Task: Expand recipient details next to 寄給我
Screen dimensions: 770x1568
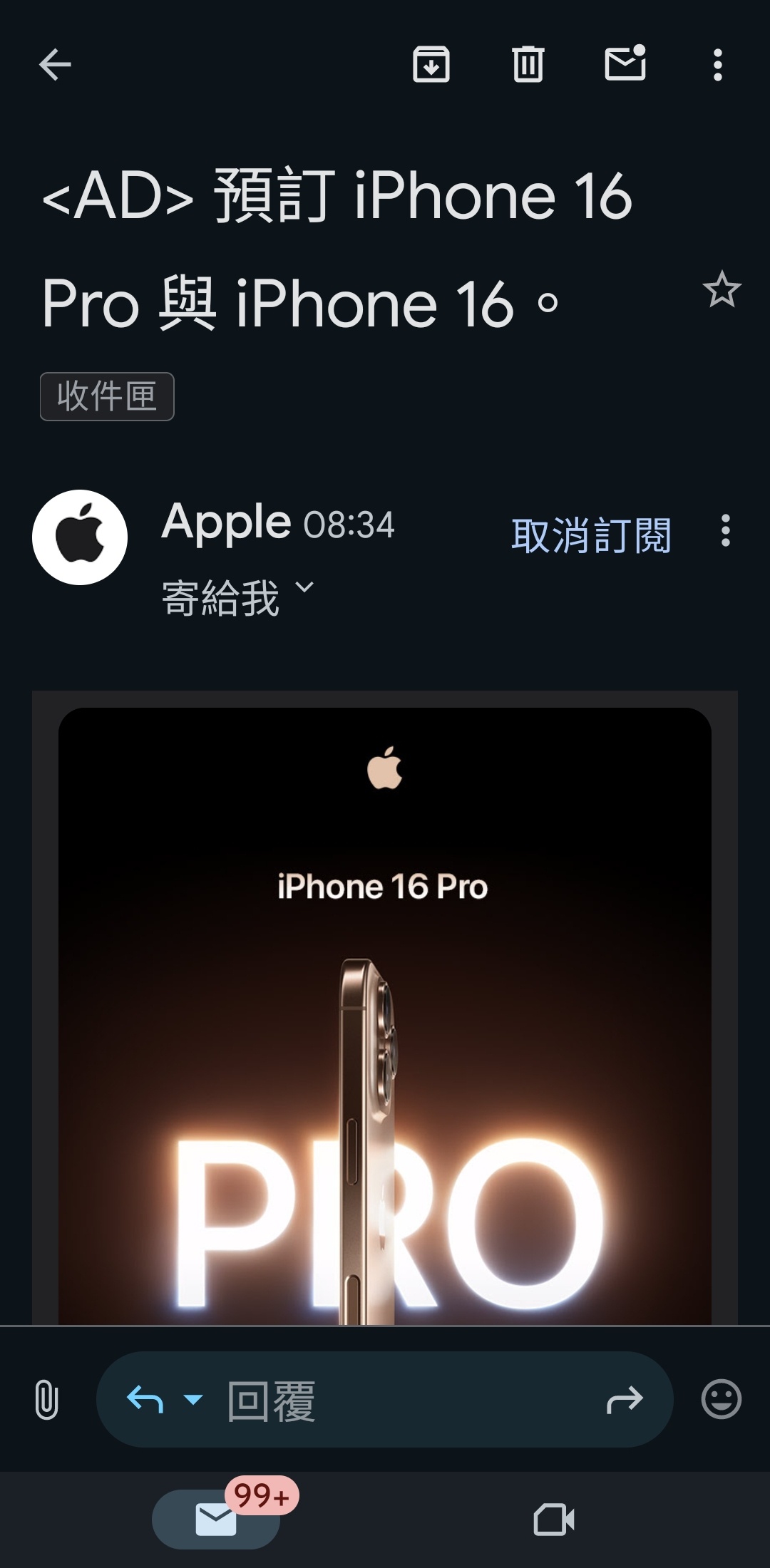Action: click(x=304, y=589)
